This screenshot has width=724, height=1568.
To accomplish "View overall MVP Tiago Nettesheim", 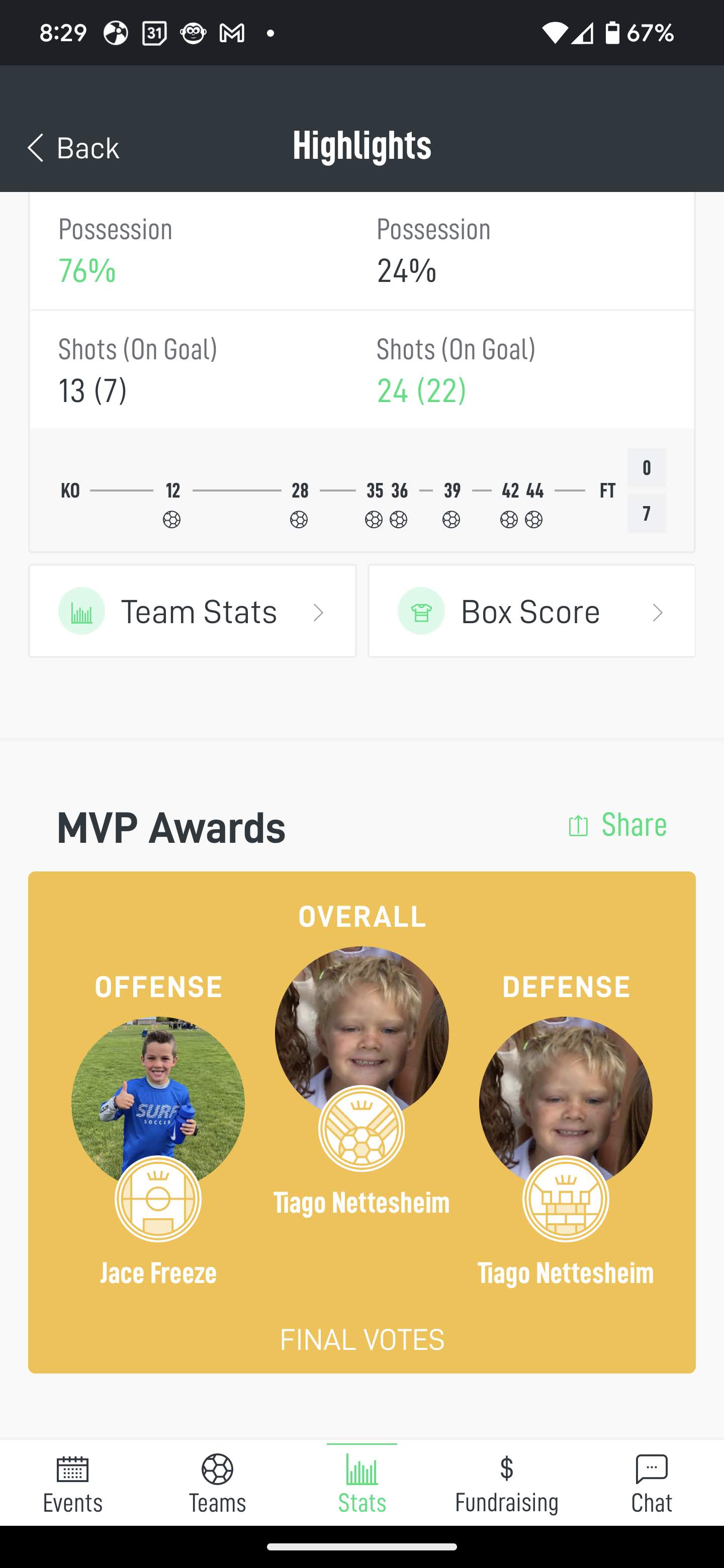I will [361, 1032].
